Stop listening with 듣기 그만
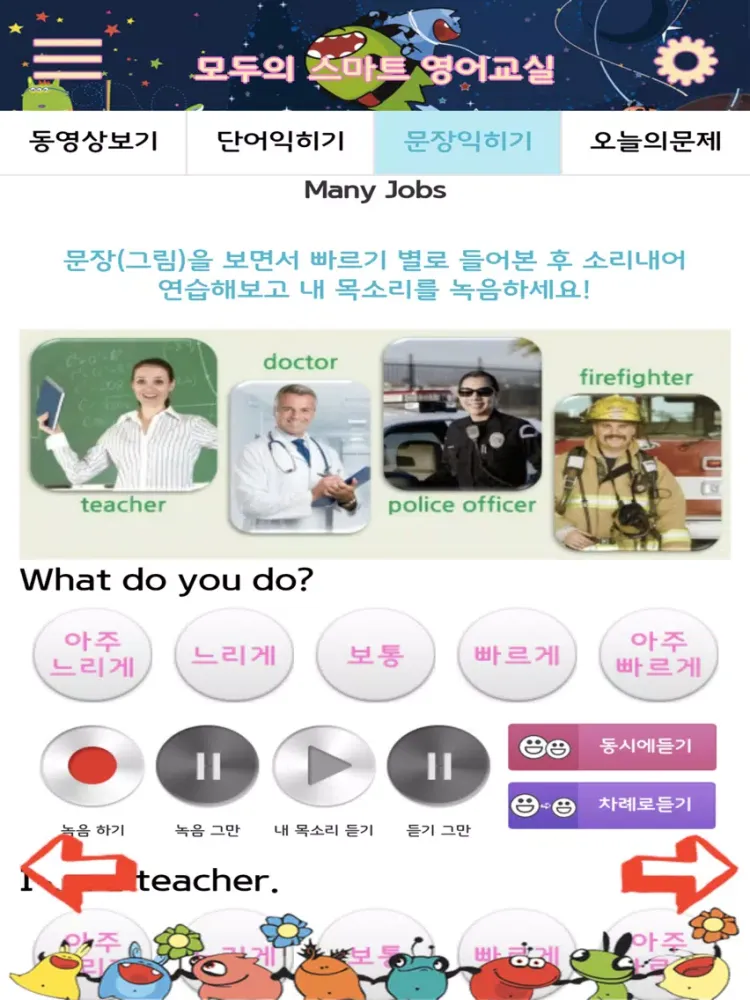The image size is (750, 1000). tap(439, 767)
